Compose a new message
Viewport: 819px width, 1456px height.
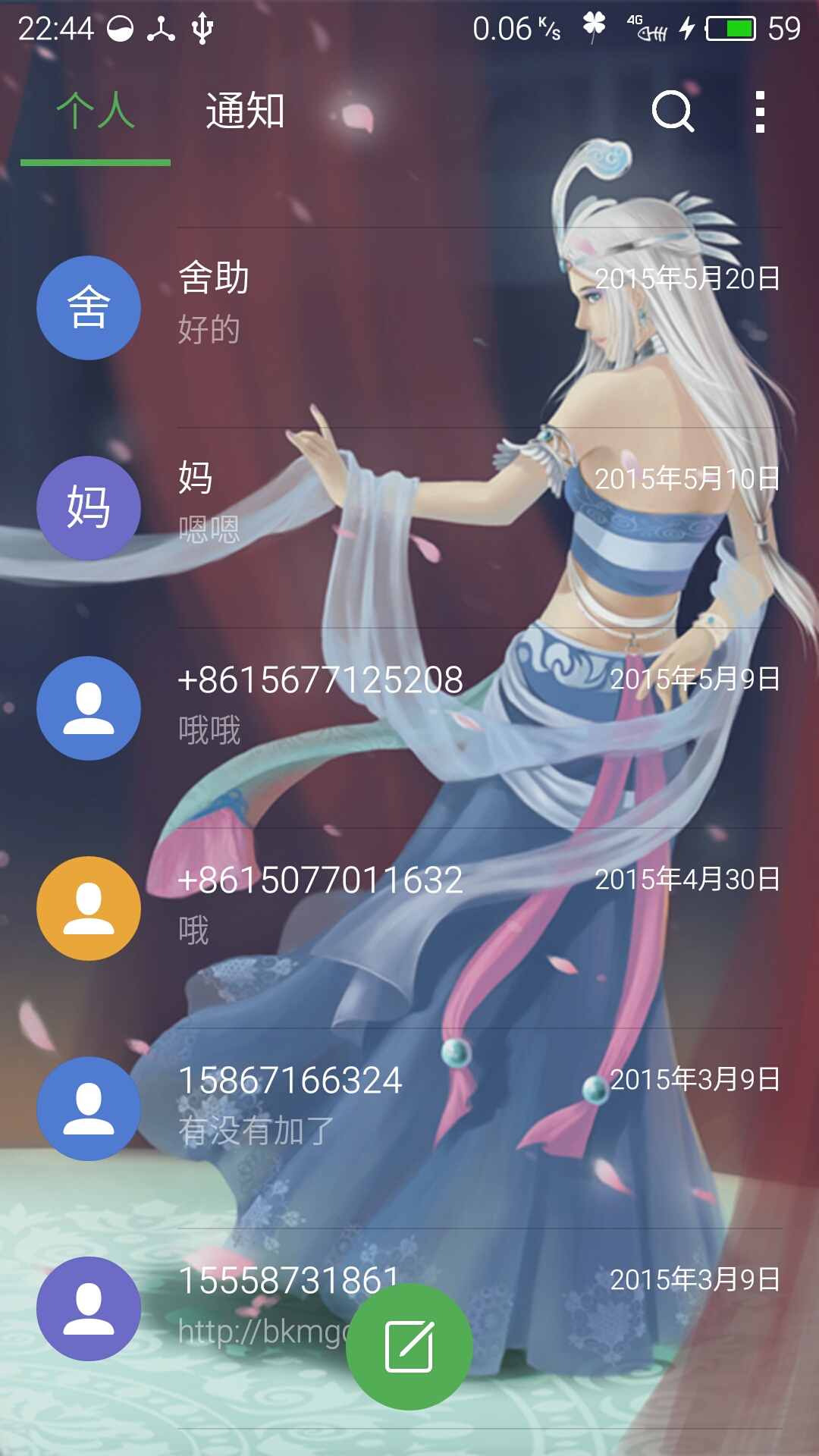tap(409, 1347)
